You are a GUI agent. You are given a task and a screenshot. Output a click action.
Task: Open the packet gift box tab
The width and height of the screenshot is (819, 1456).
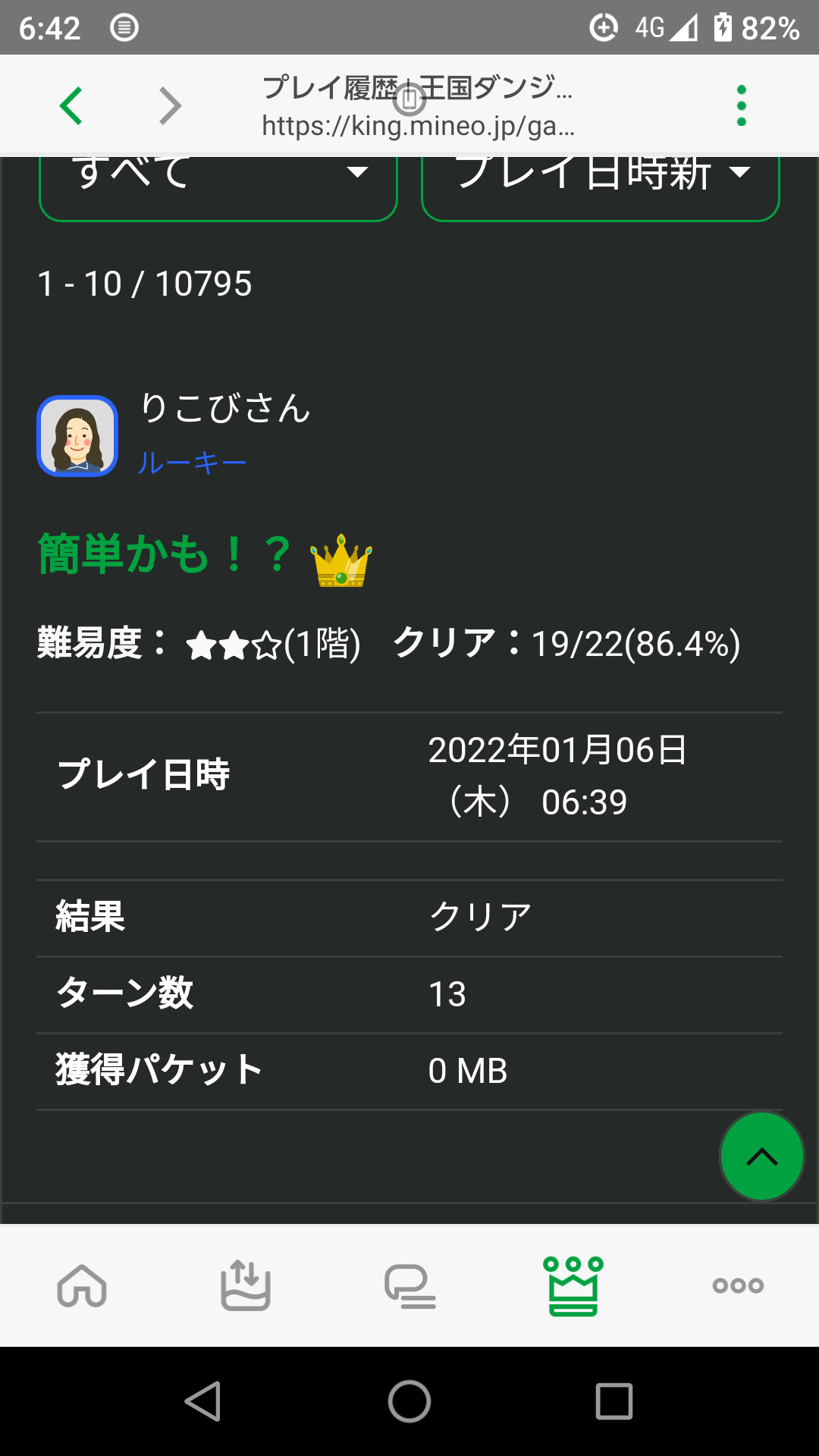pyautogui.click(x=246, y=1285)
